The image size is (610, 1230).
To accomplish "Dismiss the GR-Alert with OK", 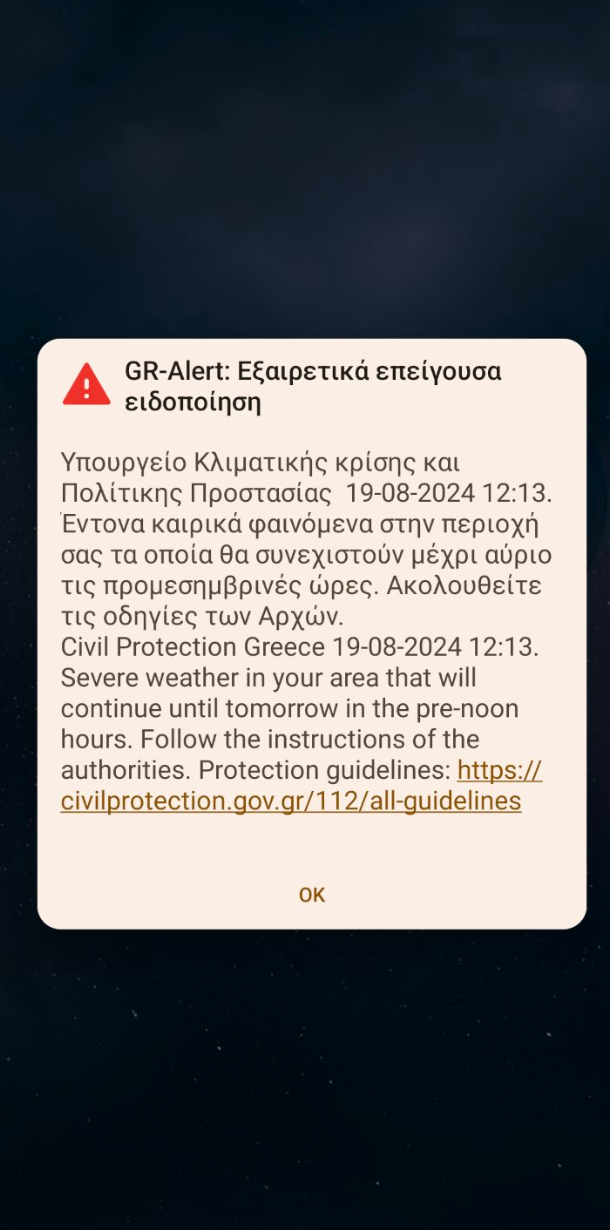I will pos(312,894).
